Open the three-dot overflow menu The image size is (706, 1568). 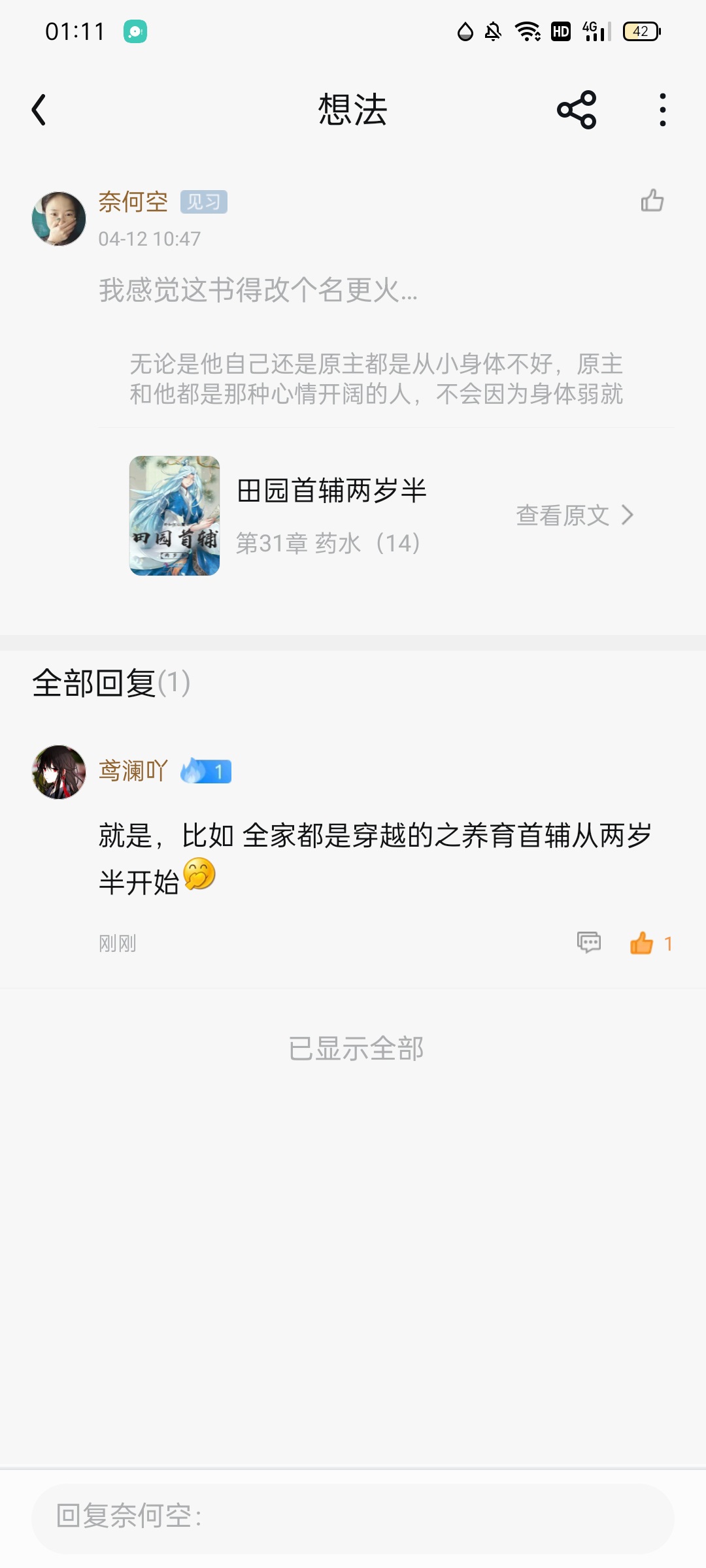663,110
